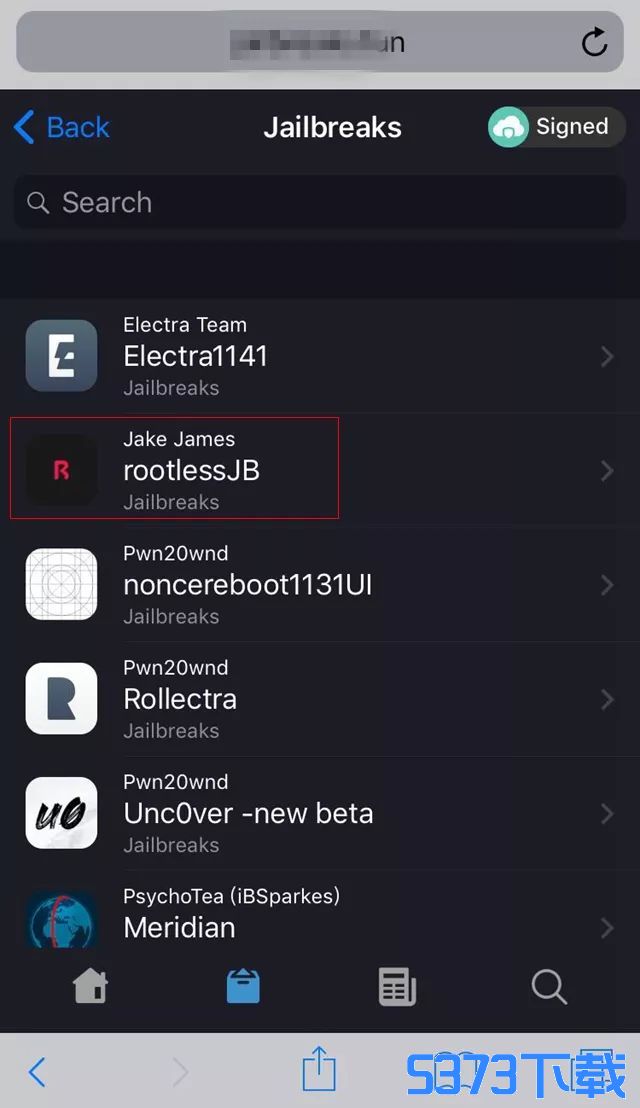Image resolution: width=640 pixels, height=1108 pixels.
Task: Switch to the magnifier search tab
Action: tap(549, 986)
